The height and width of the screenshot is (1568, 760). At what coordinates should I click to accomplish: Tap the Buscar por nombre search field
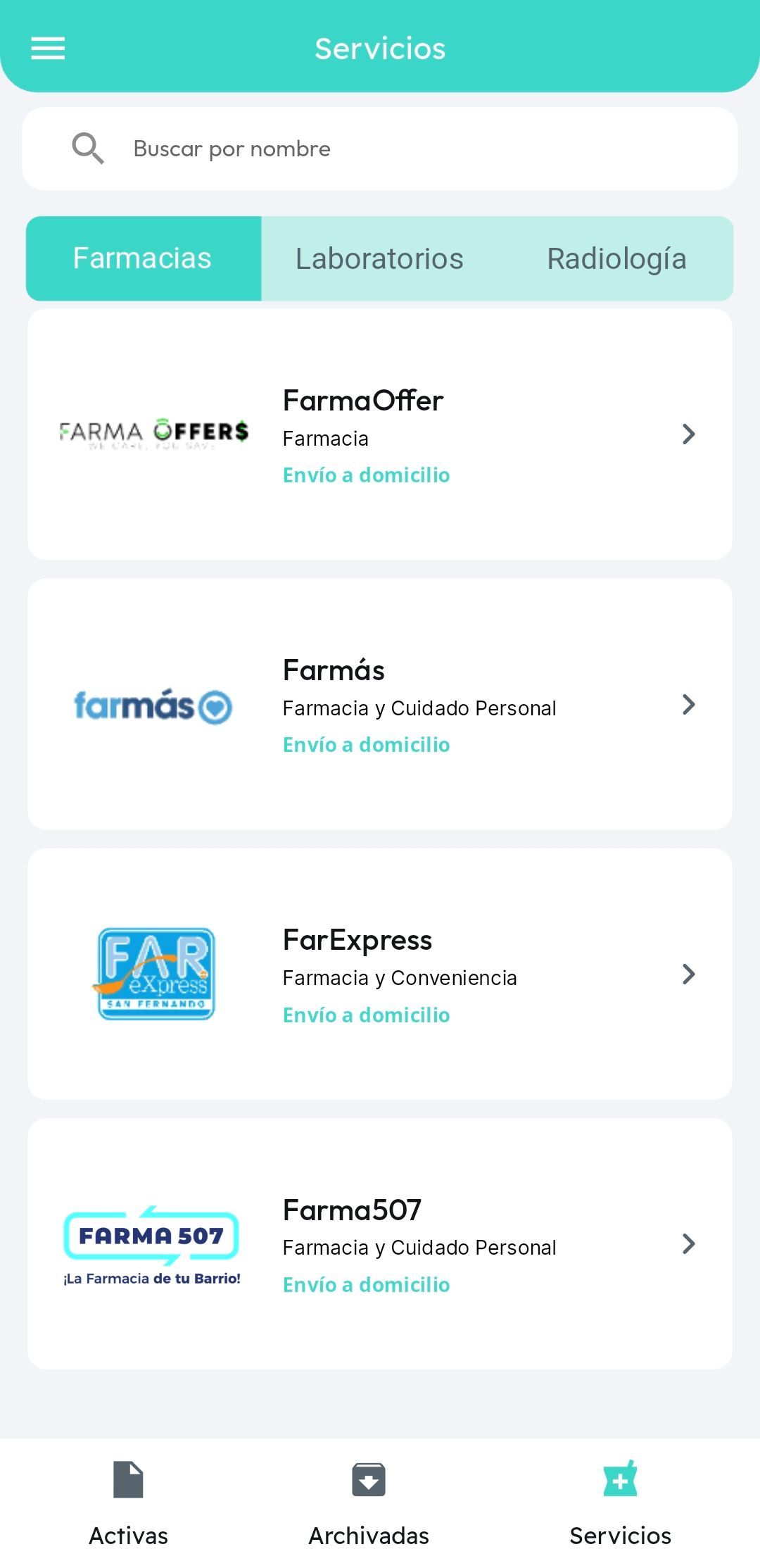[380, 149]
